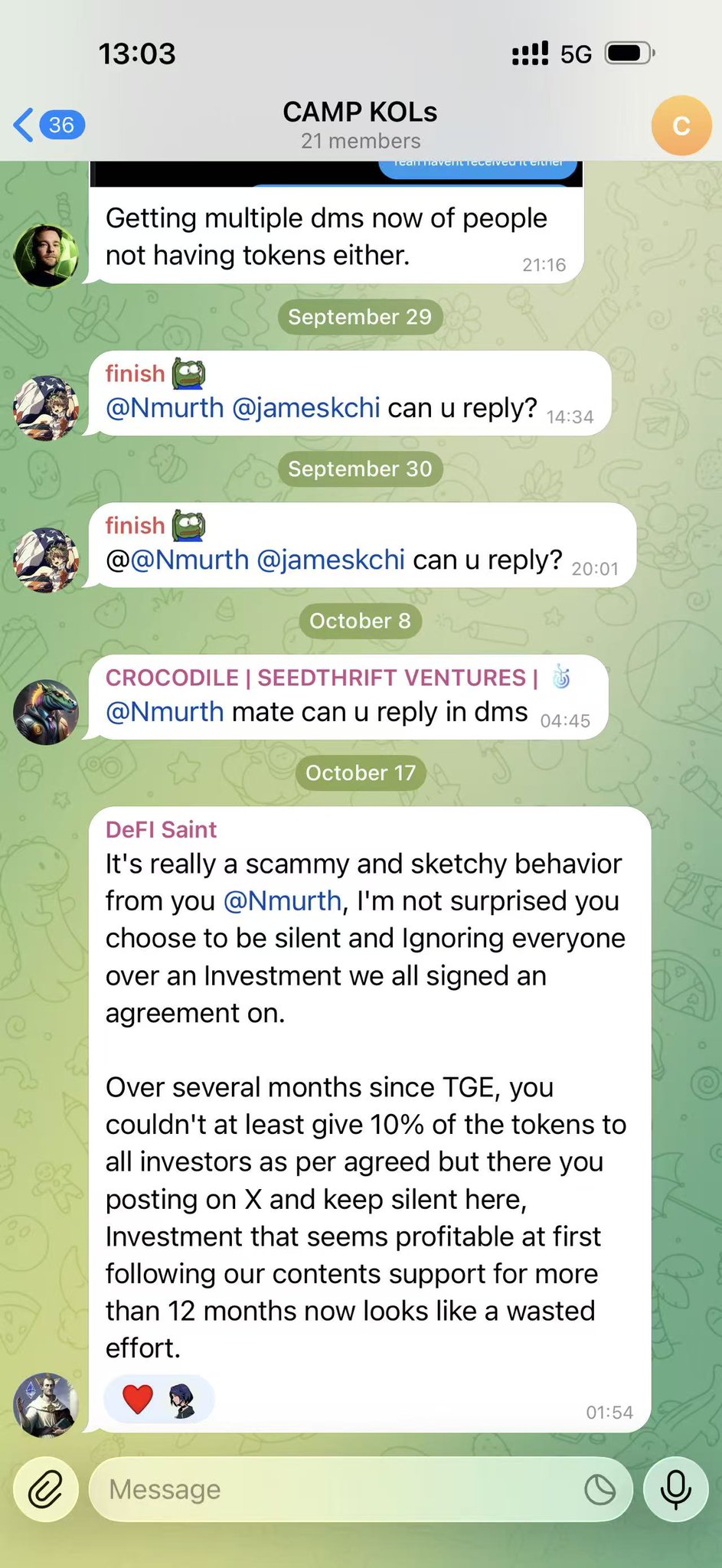The height and width of the screenshot is (1568, 722).
Task: Tap the heart reaction on DeFI Saint's message
Action: pyautogui.click(x=139, y=1400)
